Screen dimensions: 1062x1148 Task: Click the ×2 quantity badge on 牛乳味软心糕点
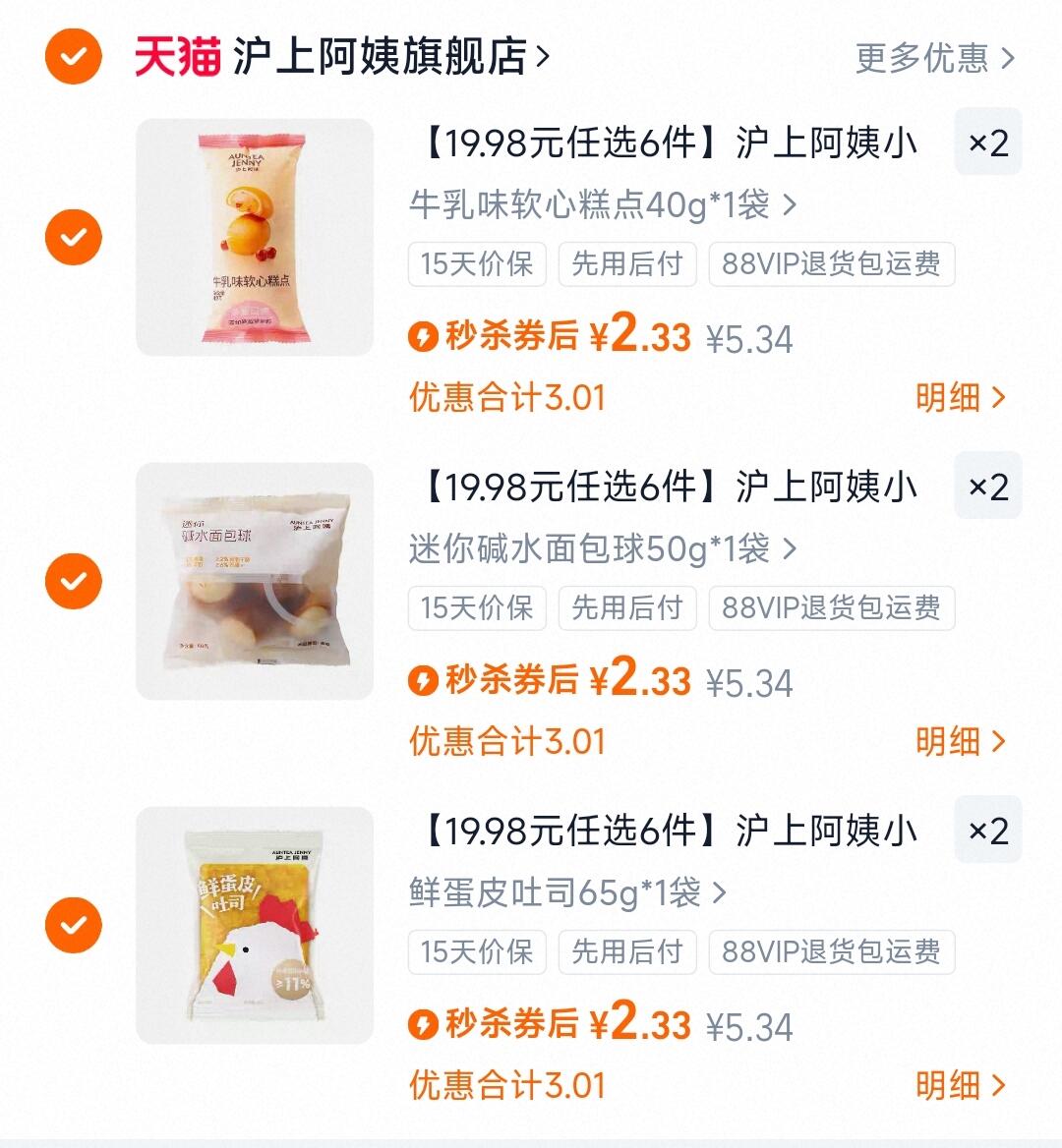(x=987, y=142)
